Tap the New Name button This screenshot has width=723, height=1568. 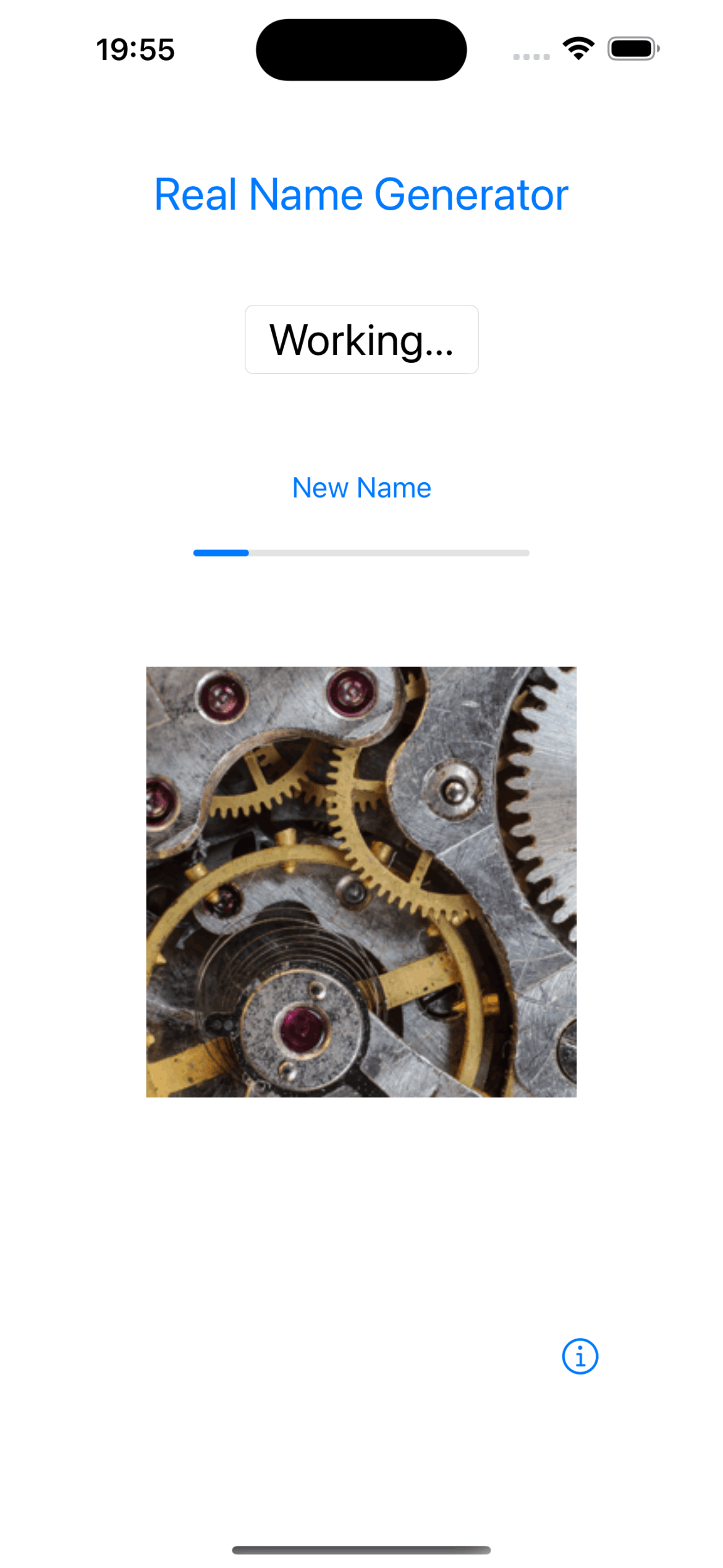click(x=361, y=488)
